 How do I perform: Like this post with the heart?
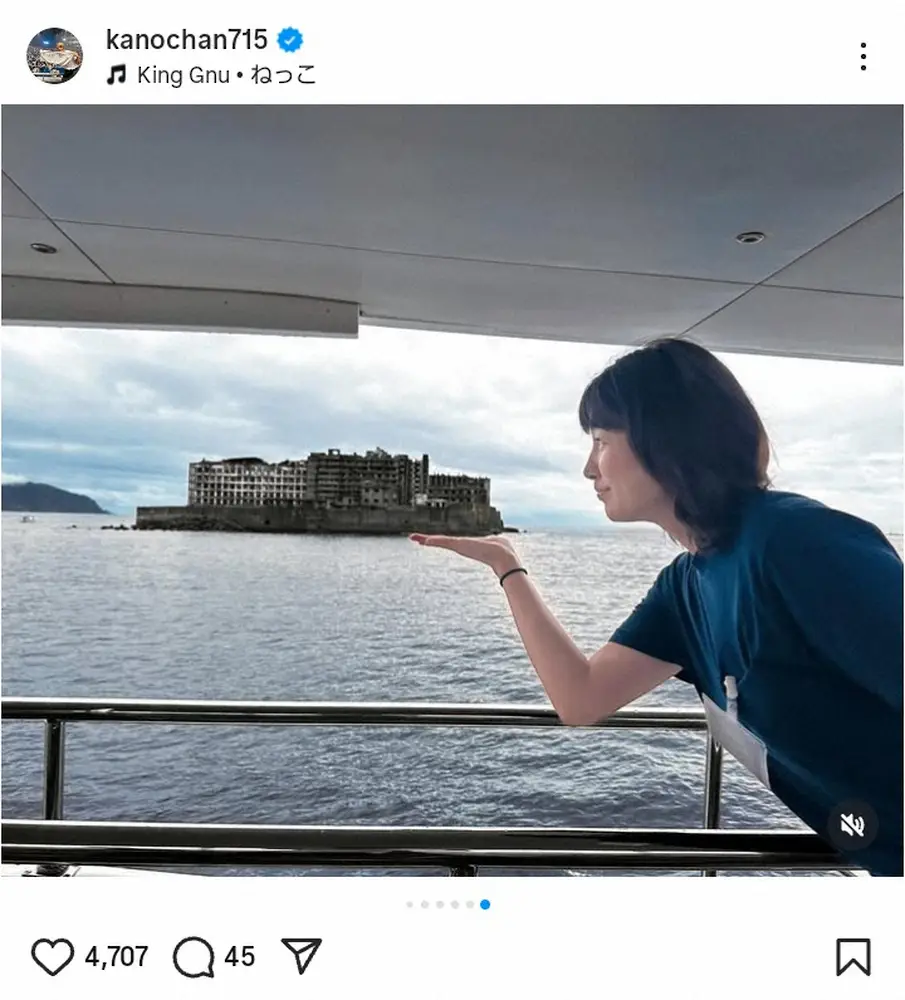click(52, 957)
